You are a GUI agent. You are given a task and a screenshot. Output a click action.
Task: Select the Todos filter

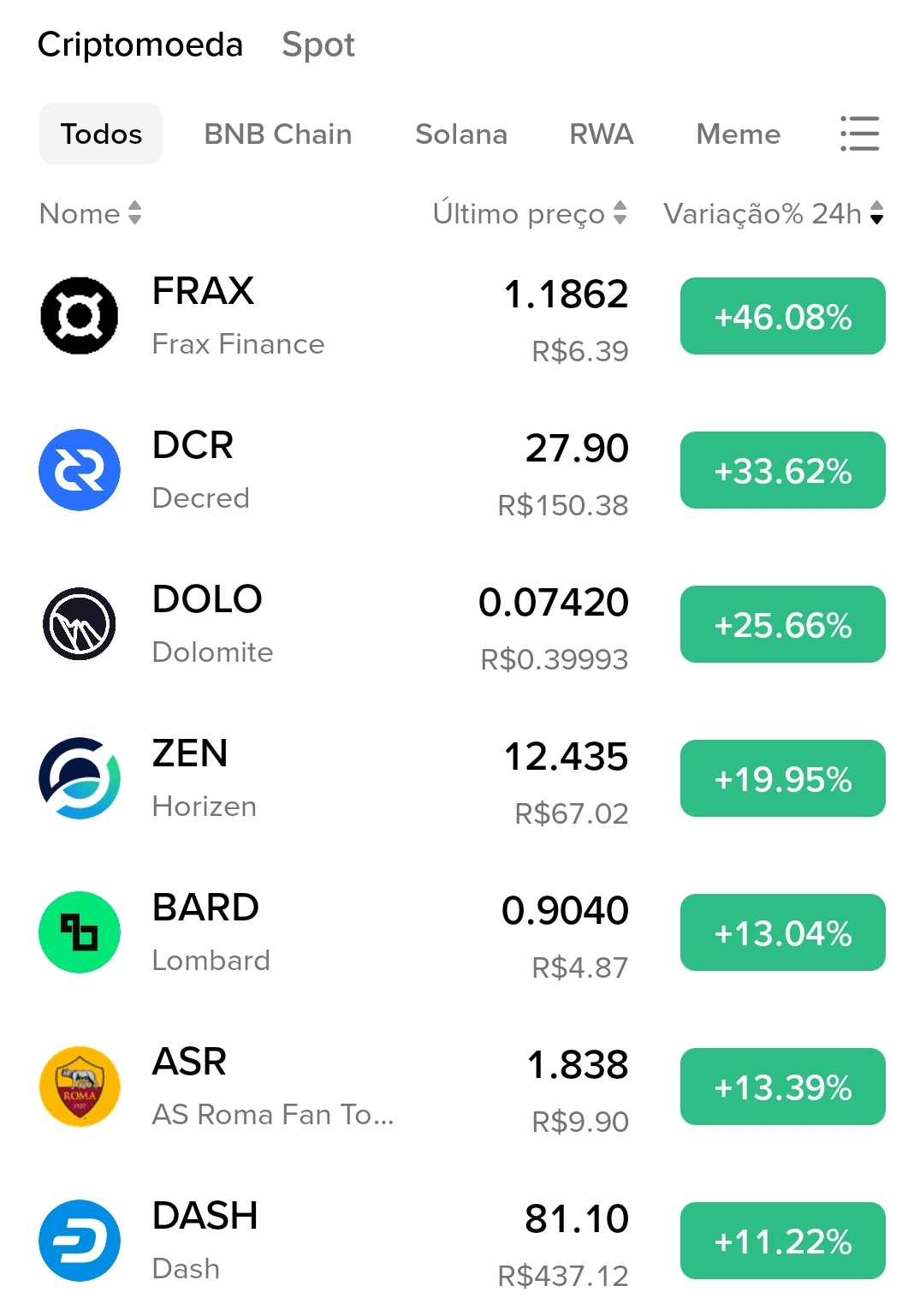[x=101, y=134]
